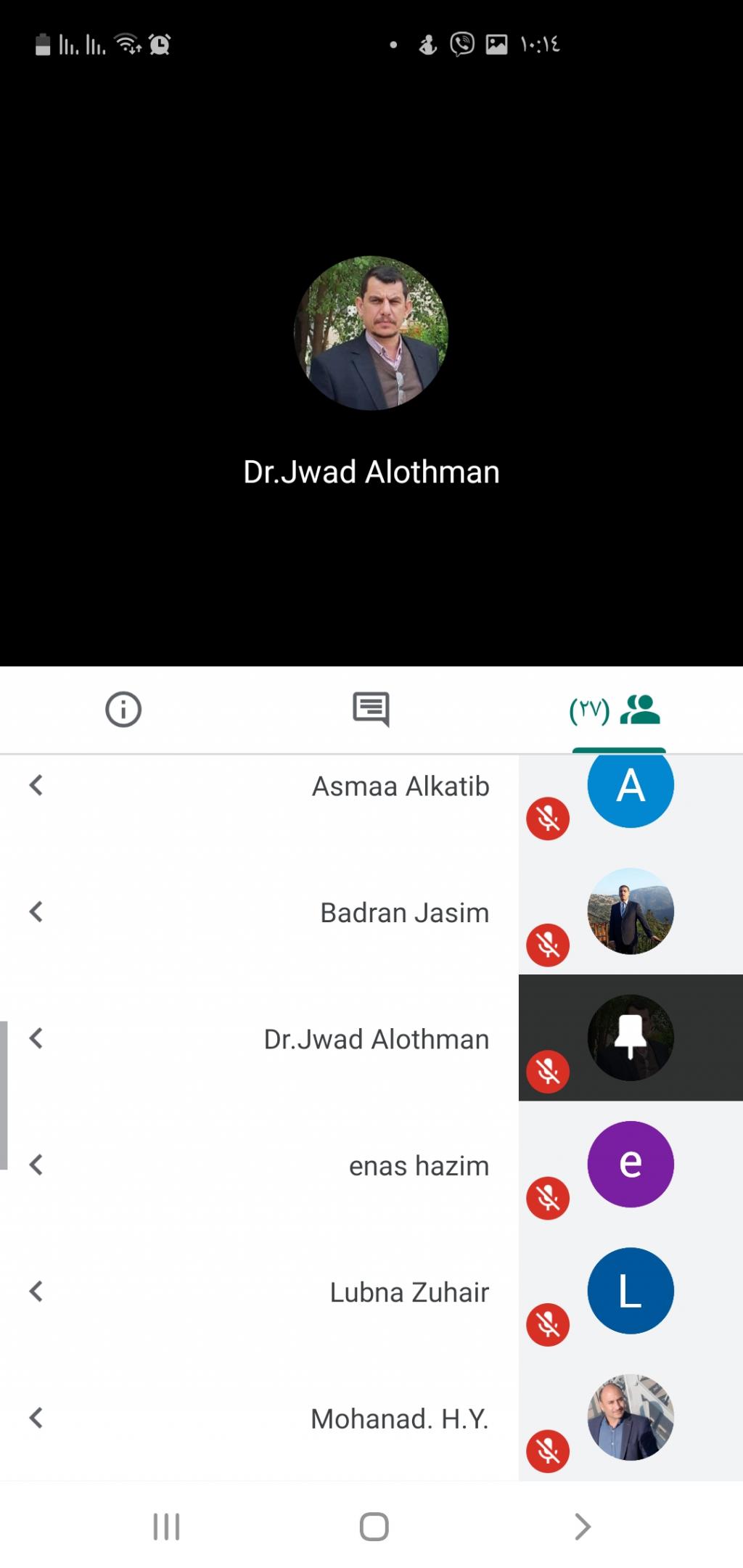Expand options for Badran Jasim
This screenshot has width=743, height=1568.
point(36,912)
